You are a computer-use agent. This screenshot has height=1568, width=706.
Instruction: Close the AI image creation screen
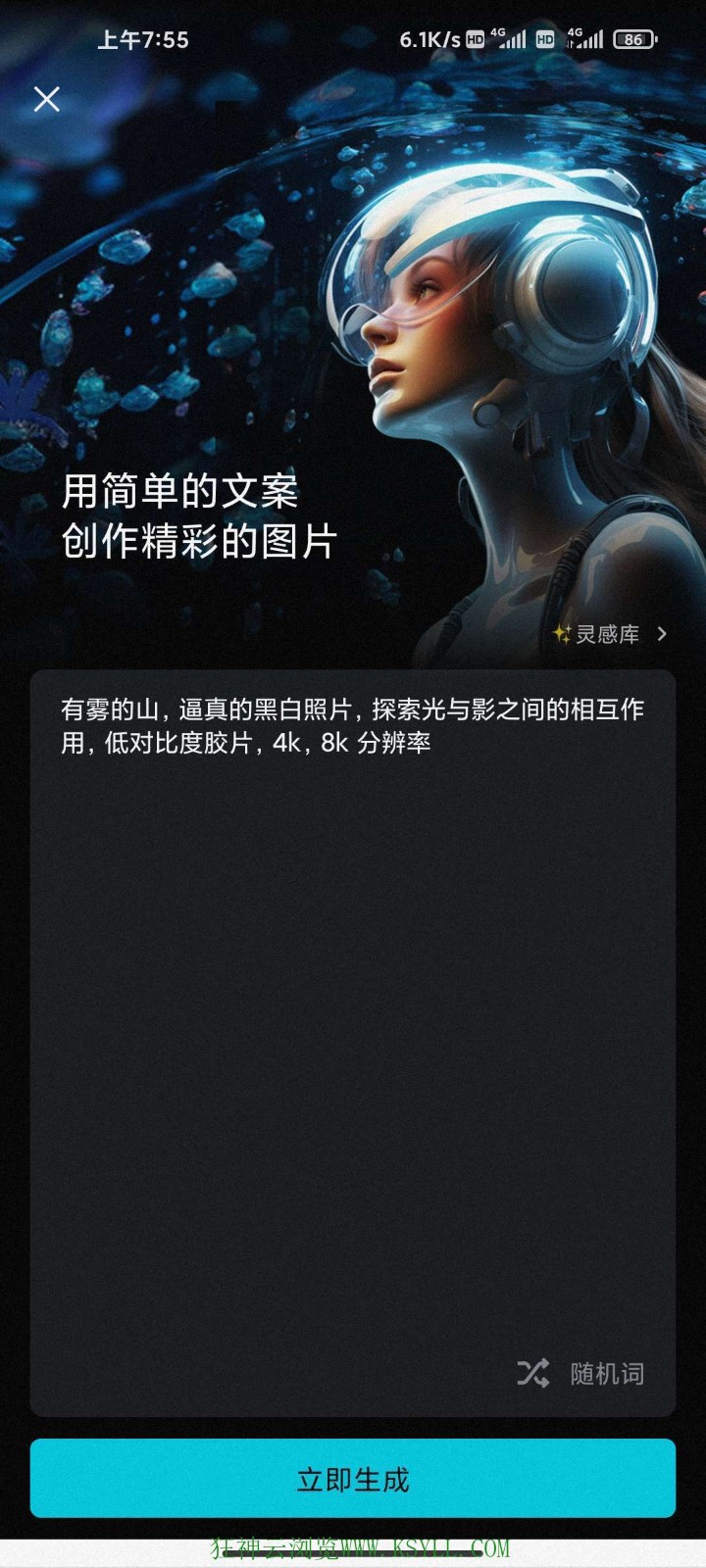point(46,99)
